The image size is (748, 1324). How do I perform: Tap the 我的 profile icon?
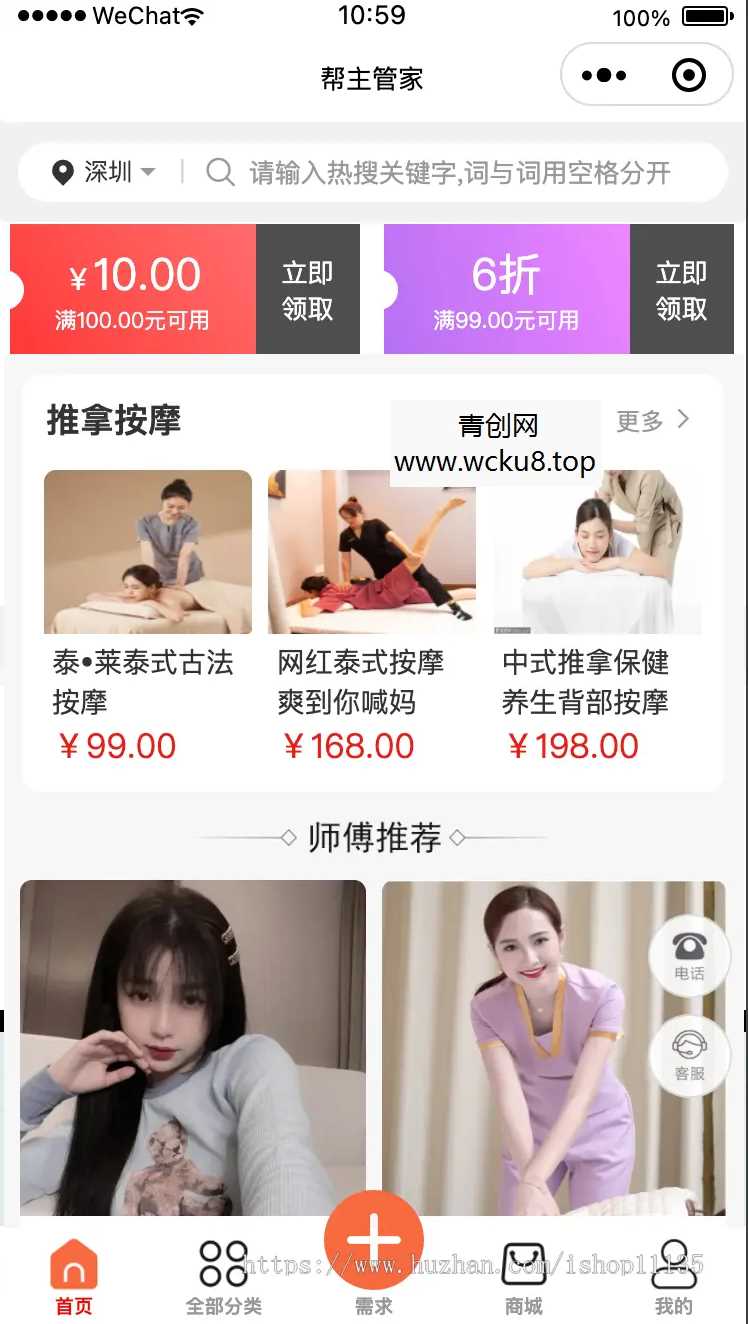tap(674, 1263)
